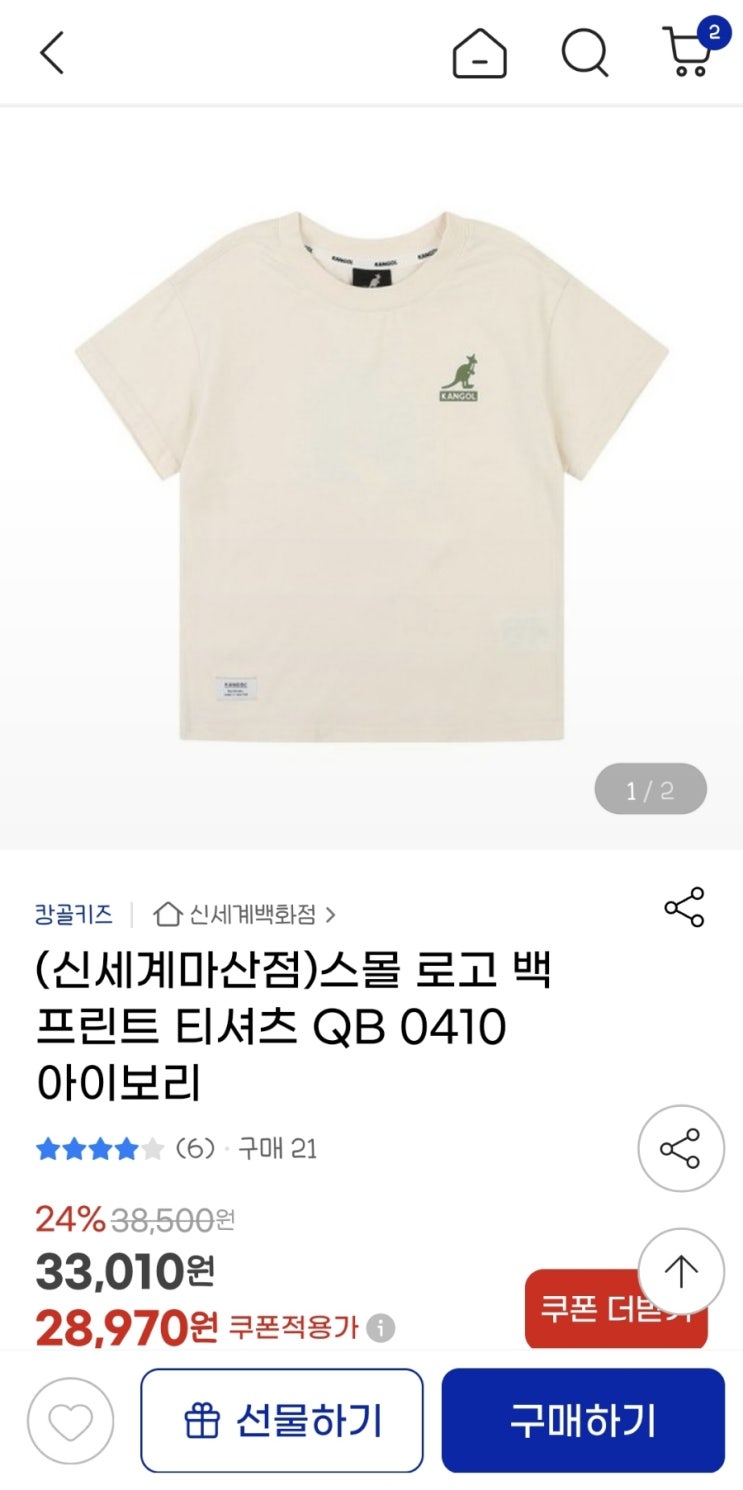
Task: Open the home icon in the top bar
Action: tap(479, 52)
